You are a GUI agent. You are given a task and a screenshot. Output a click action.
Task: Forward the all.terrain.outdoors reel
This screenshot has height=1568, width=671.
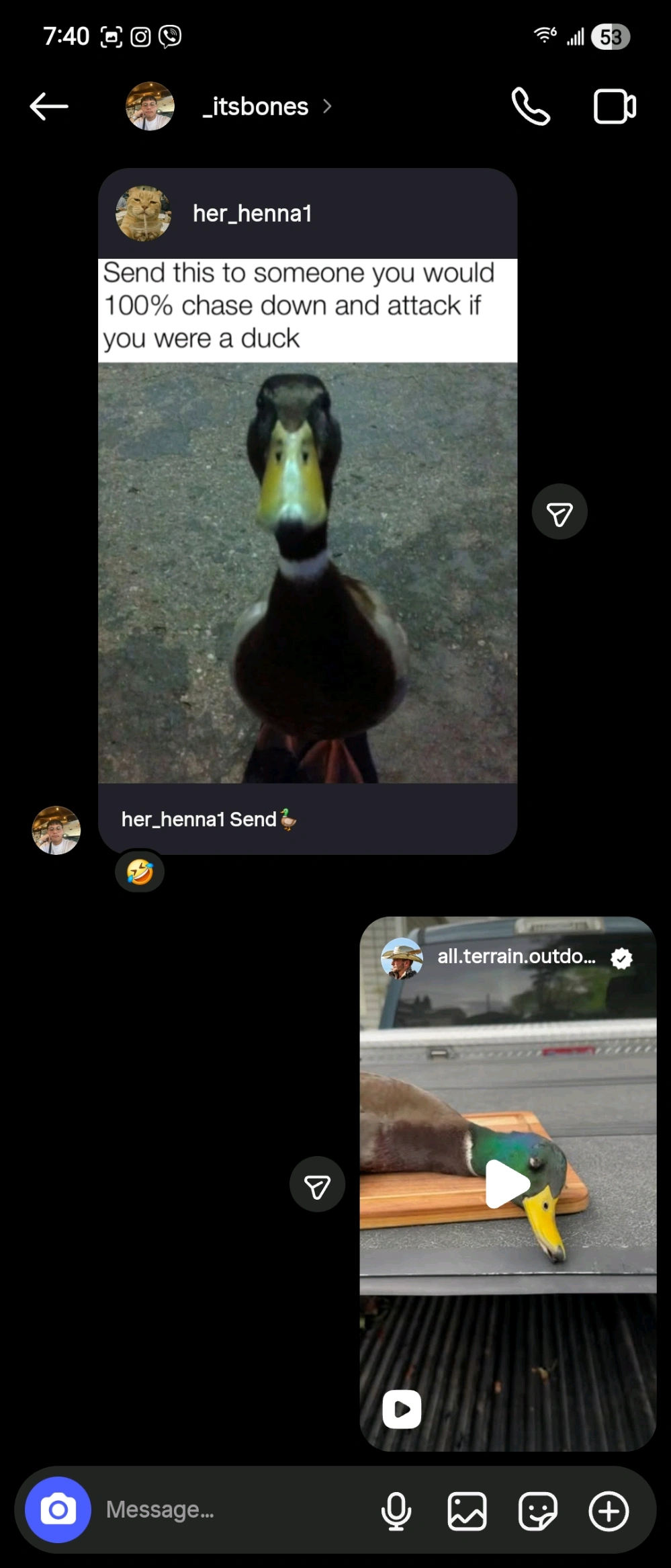click(x=317, y=1184)
